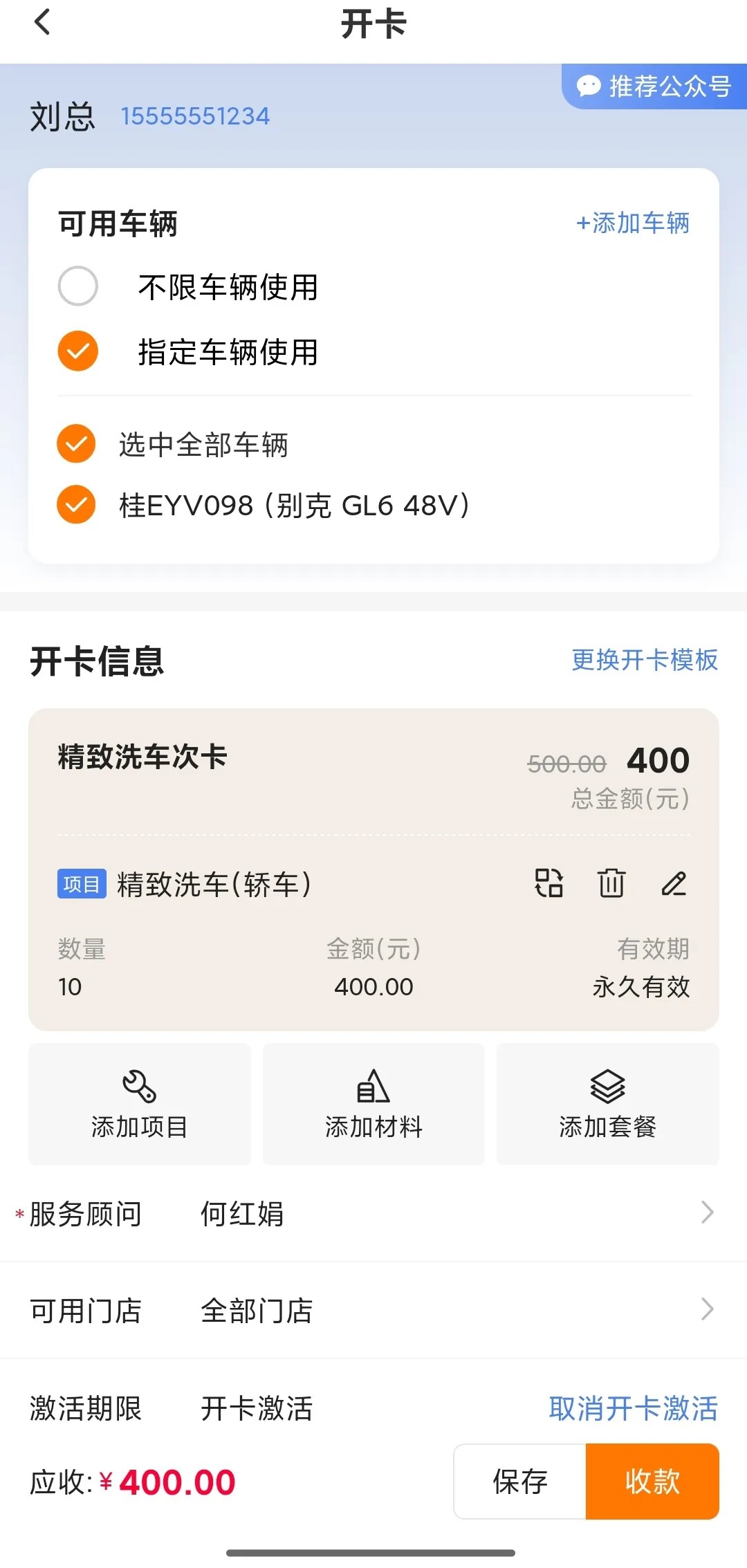The height and width of the screenshot is (1568, 747).
Task: Select the 指定车辆使用 option
Action: [78, 351]
